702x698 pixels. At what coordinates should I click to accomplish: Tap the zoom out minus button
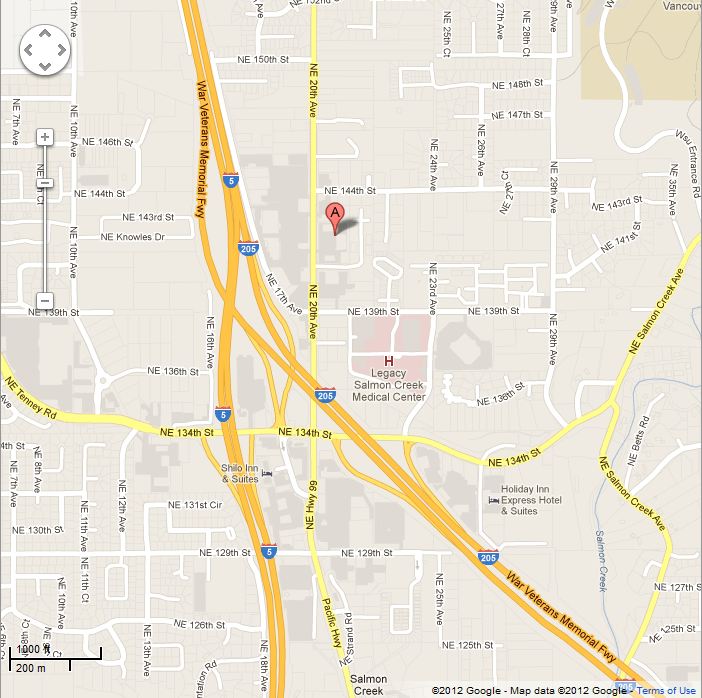click(44, 300)
